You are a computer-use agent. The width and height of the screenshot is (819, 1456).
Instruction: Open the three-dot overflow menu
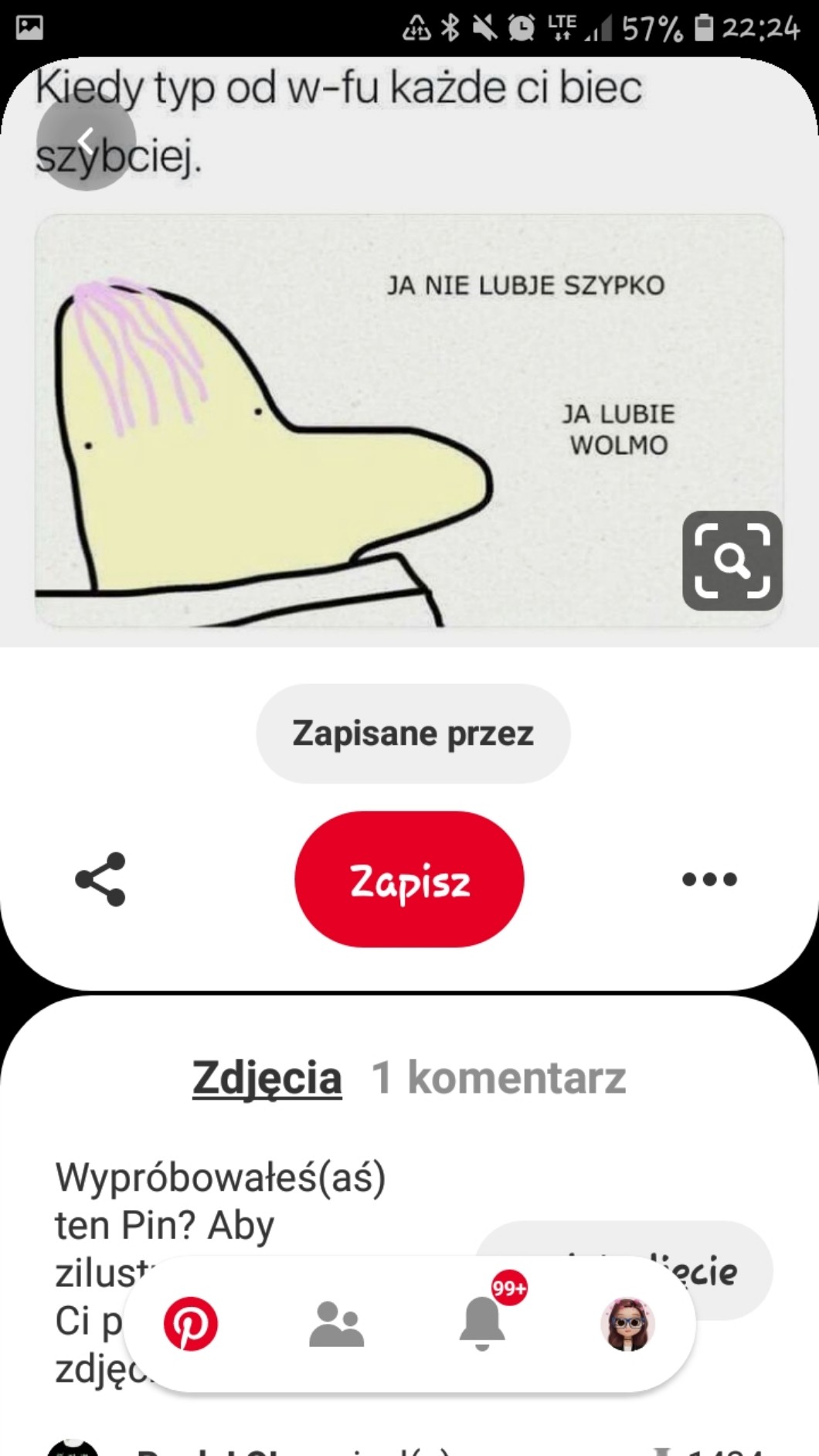pyautogui.click(x=709, y=879)
